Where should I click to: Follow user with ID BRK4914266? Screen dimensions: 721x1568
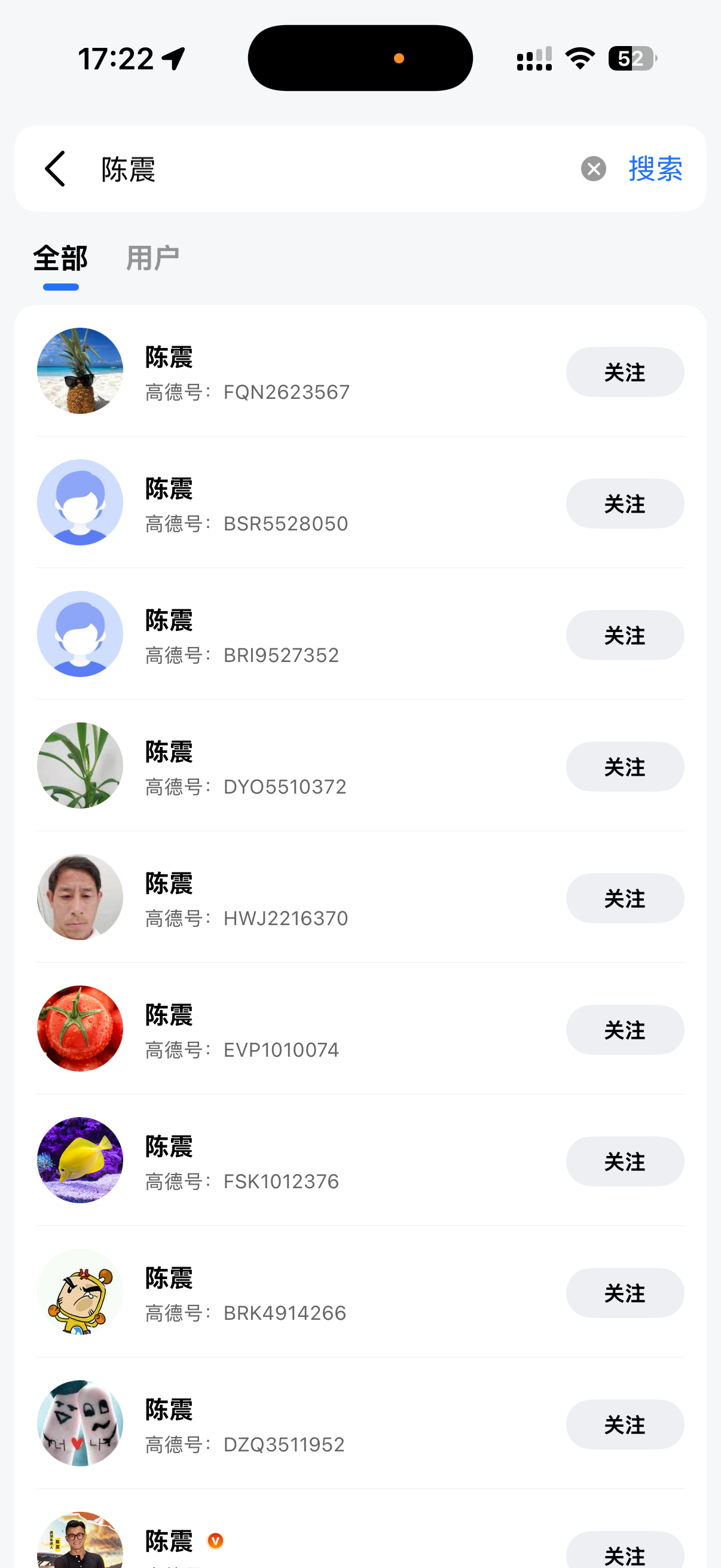pos(624,1292)
